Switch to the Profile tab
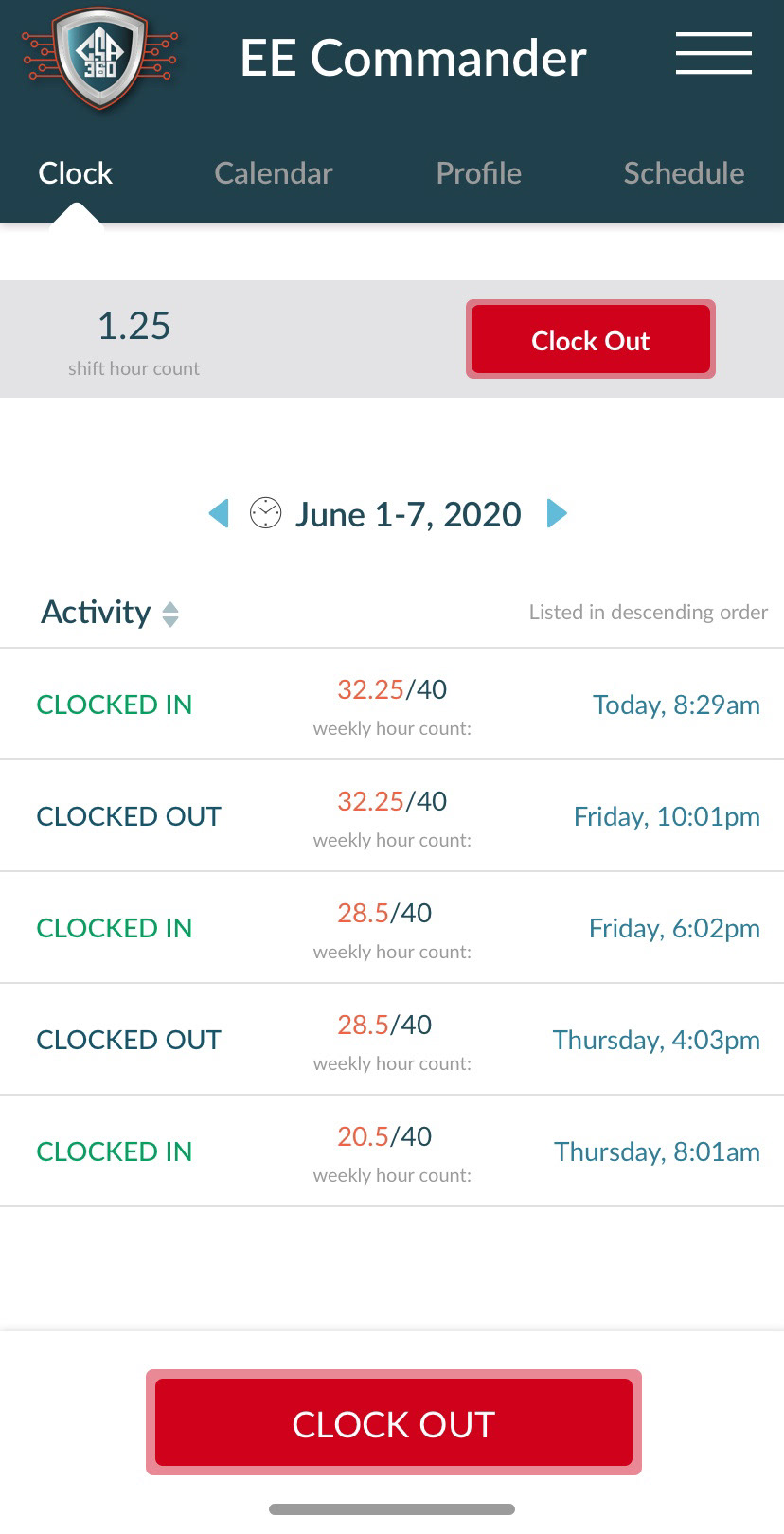Image resolution: width=784 pixels, height=1534 pixels. (x=478, y=173)
